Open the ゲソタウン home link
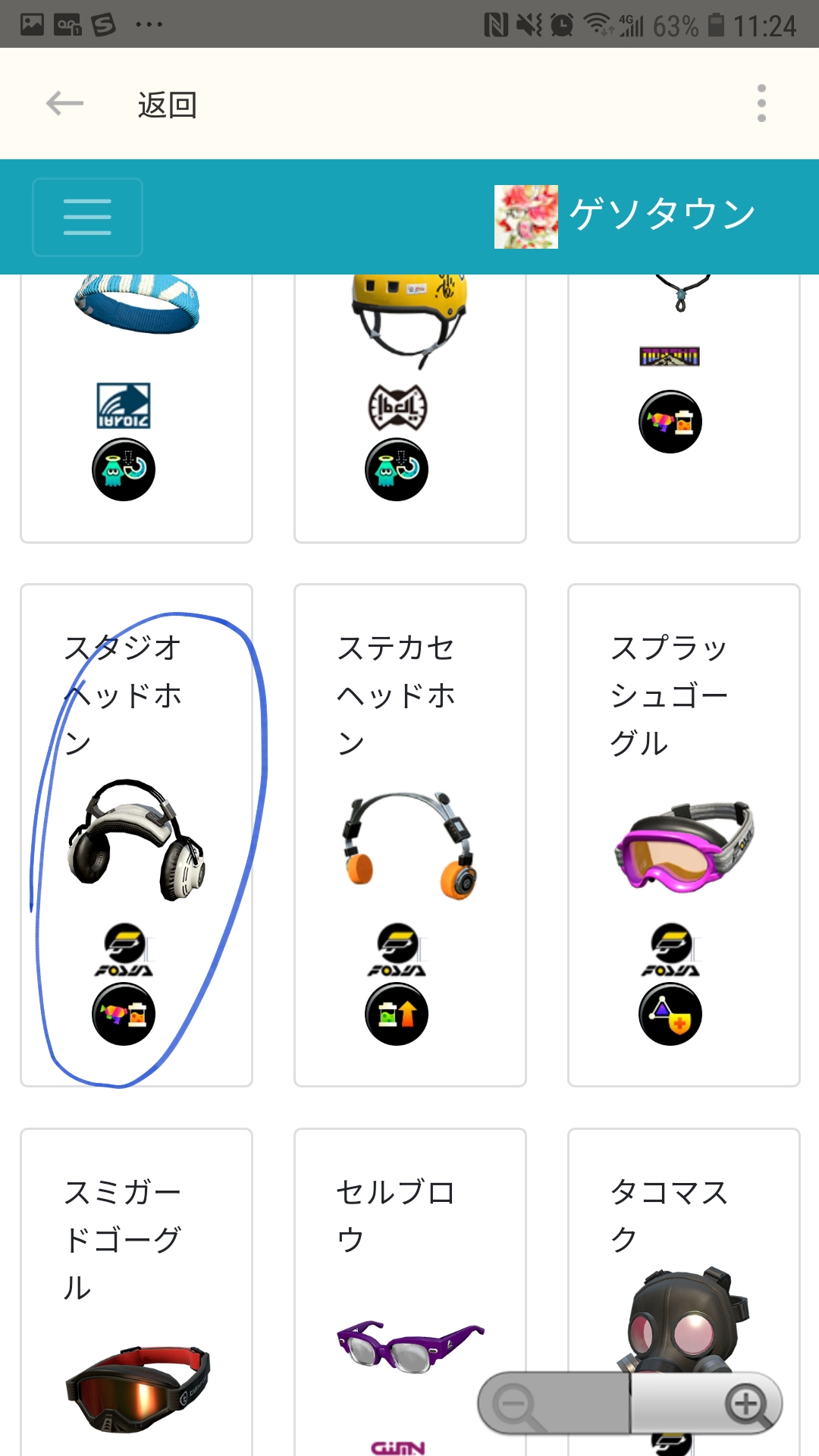Image resolution: width=819 pixels, height=1456 pixels. pos(625,216)
